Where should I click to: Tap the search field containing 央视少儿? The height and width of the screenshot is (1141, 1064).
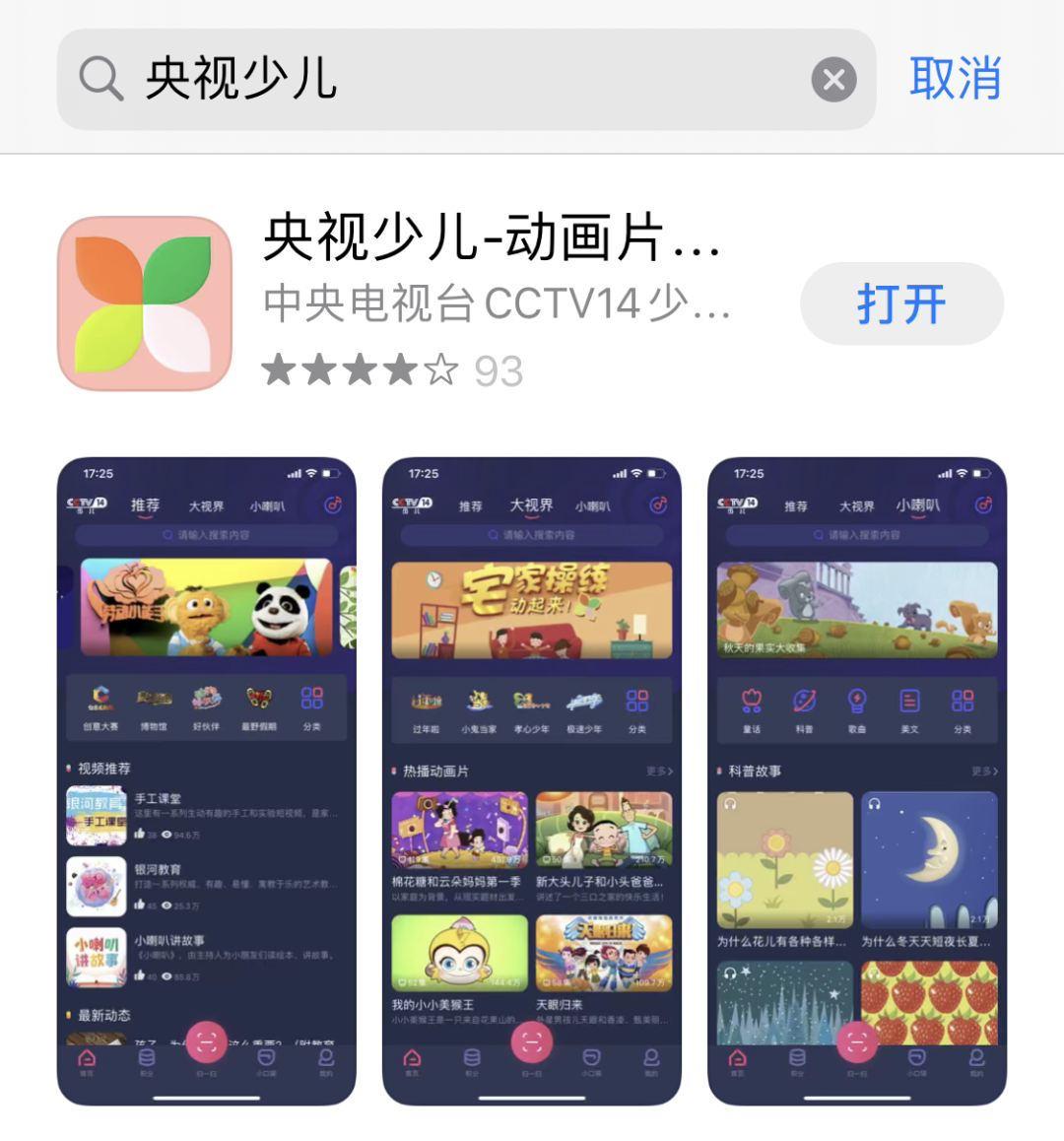[x=443, y=79]
